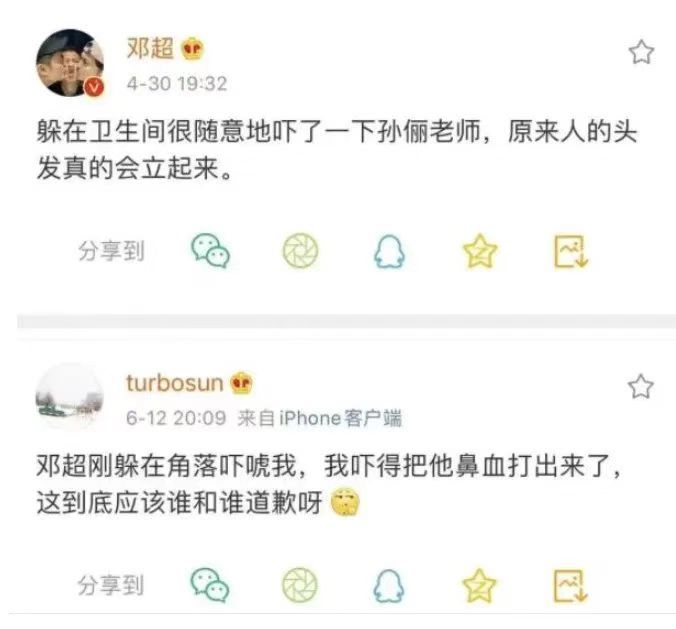Open 邓超's username link
Viewport: 676px width, 629px height.
coord(150,48)
